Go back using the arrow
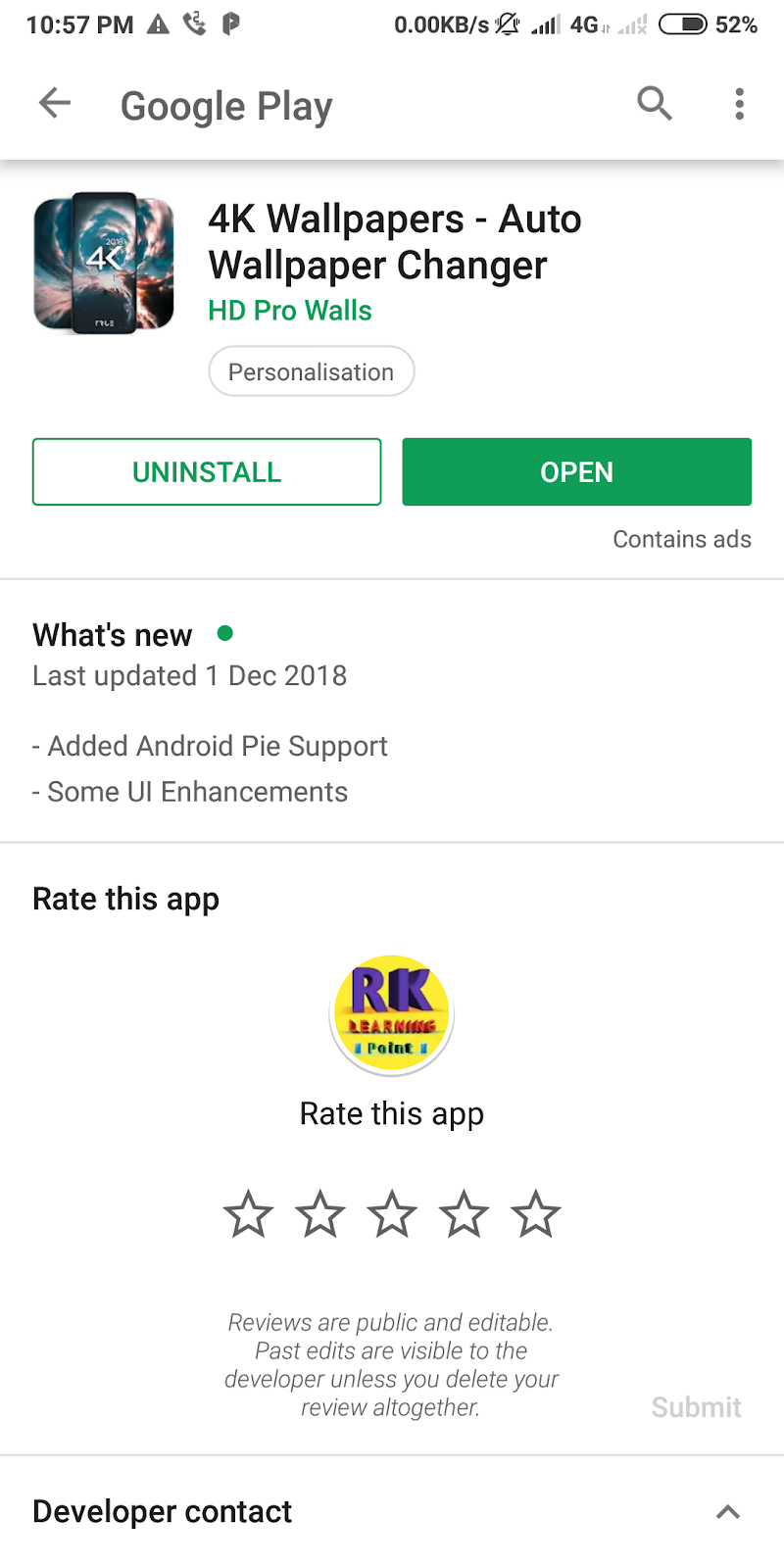 coord(55,103)
